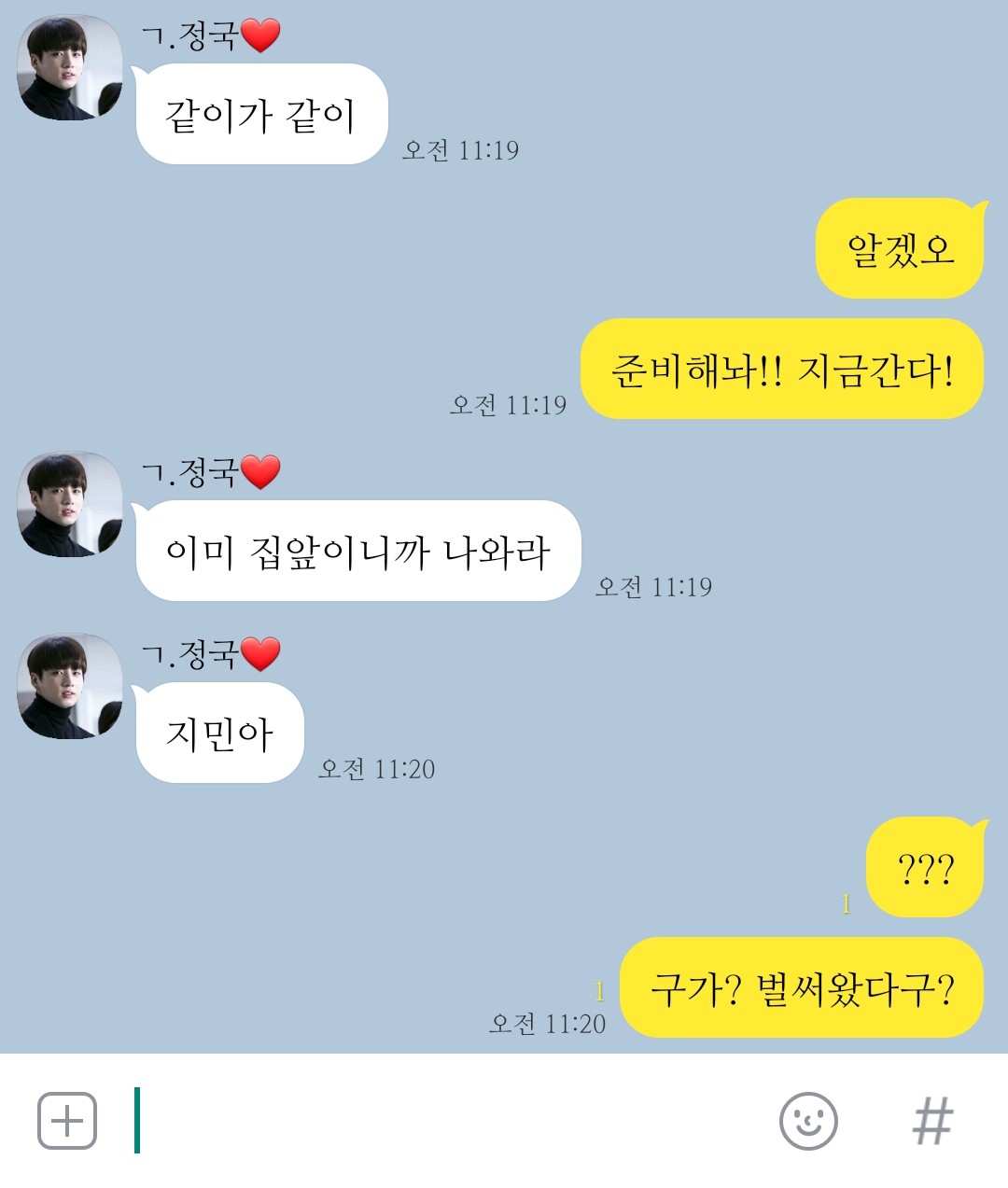This screenshot has height=1188, width=1008.
Task: Open the emoticon picker
Action: 808,1120
